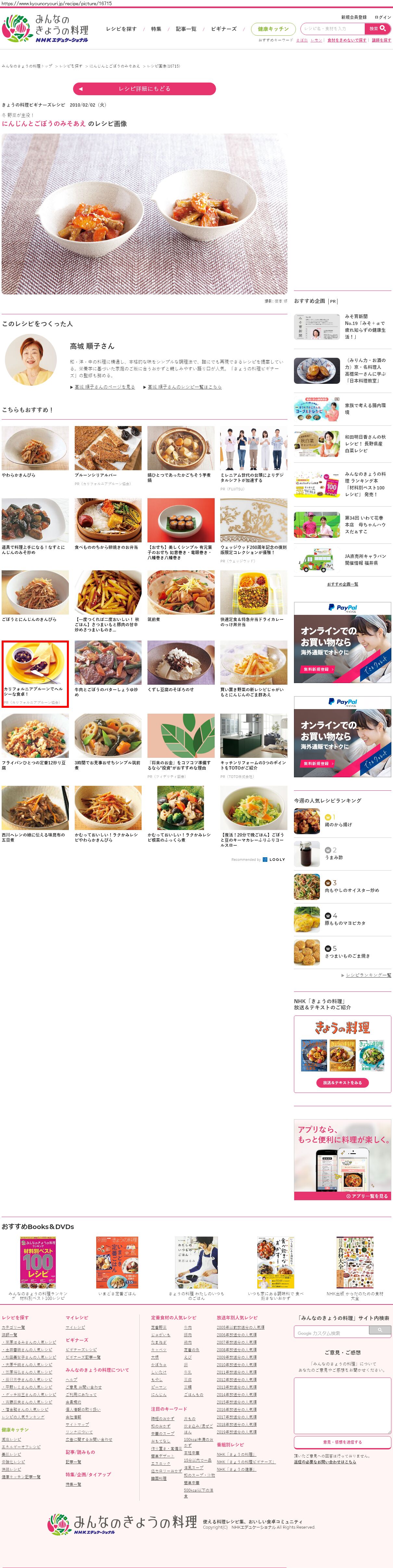Open the やわらかきんぴら recipe card
Screen dimensions: 393x1568
coord(35,452)
